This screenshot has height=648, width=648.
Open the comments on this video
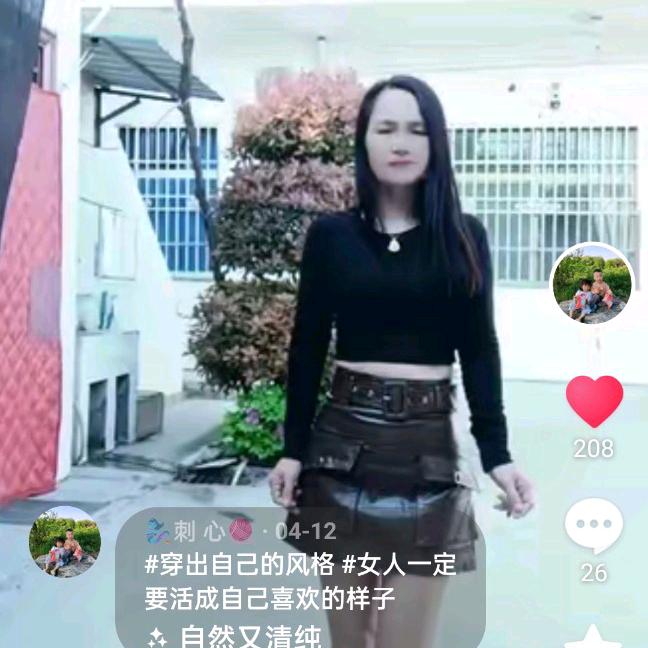(x=593, y=526)
